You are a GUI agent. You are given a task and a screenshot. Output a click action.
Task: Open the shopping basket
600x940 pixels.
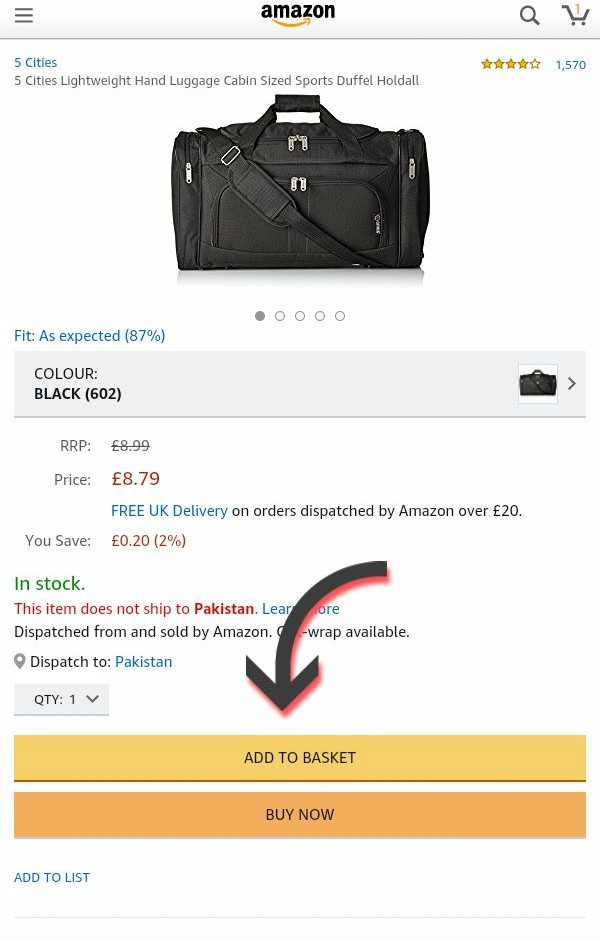coord(575,15)
